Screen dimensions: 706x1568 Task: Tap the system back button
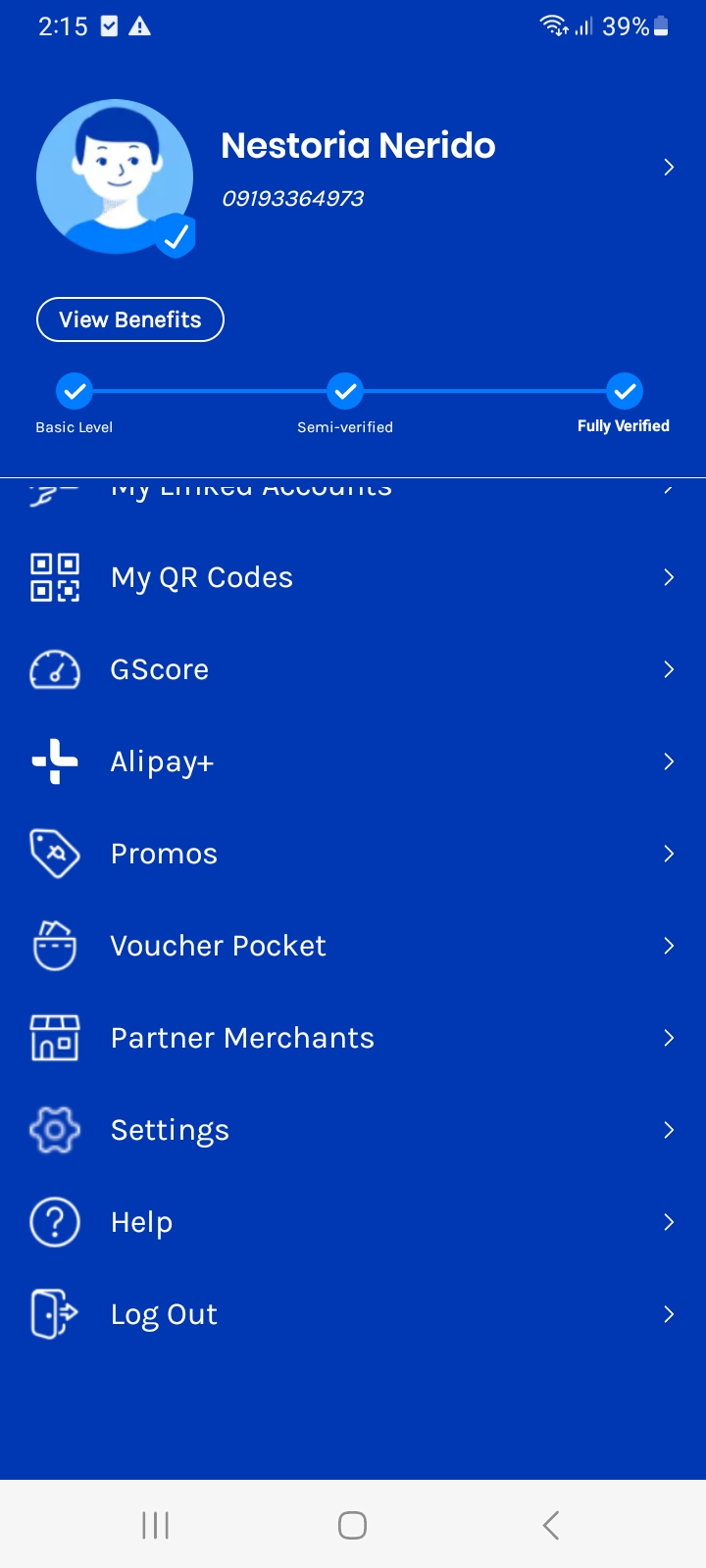point(550,1525)
